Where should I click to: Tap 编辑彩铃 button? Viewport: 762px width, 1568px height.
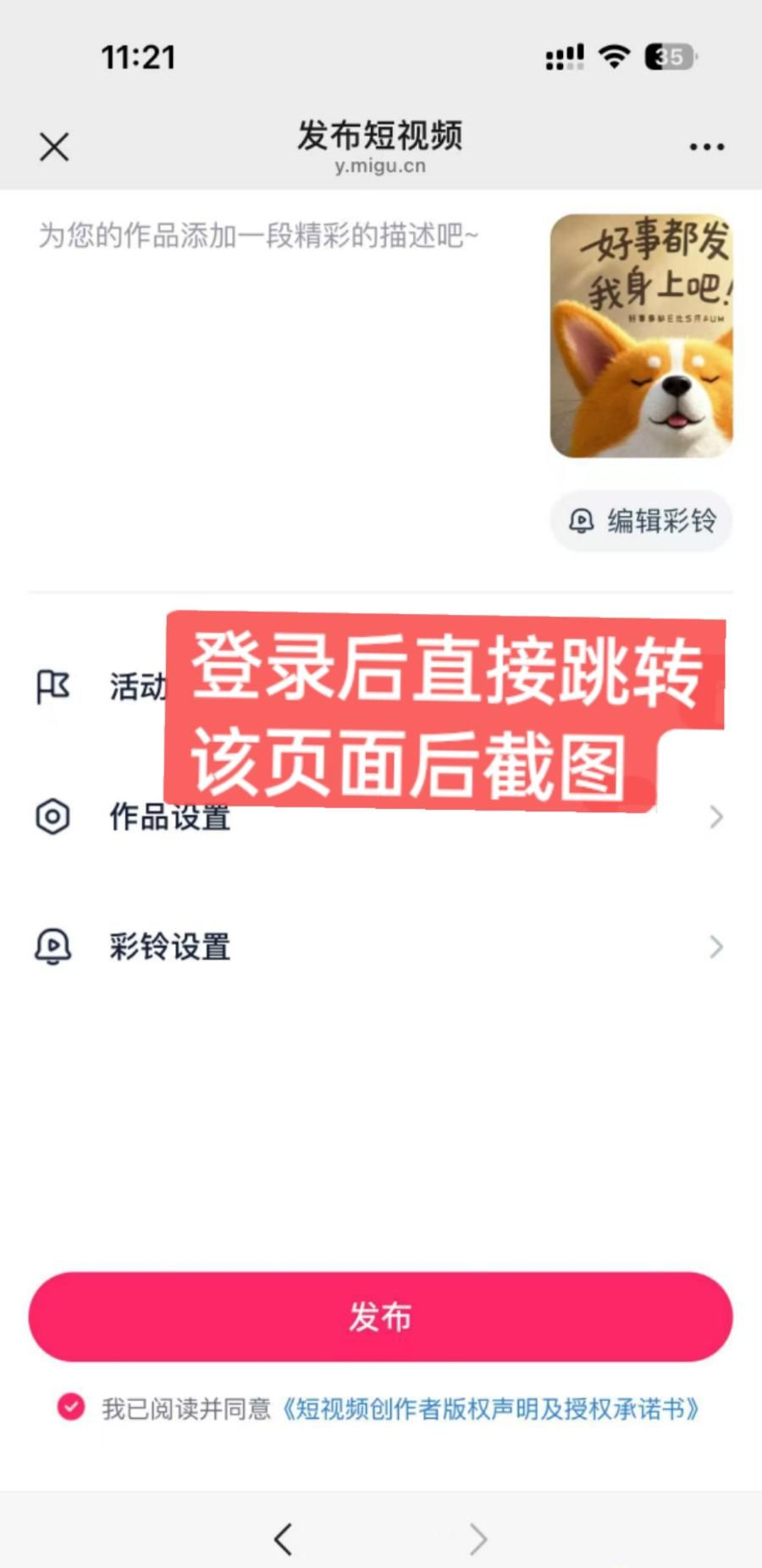642,521
